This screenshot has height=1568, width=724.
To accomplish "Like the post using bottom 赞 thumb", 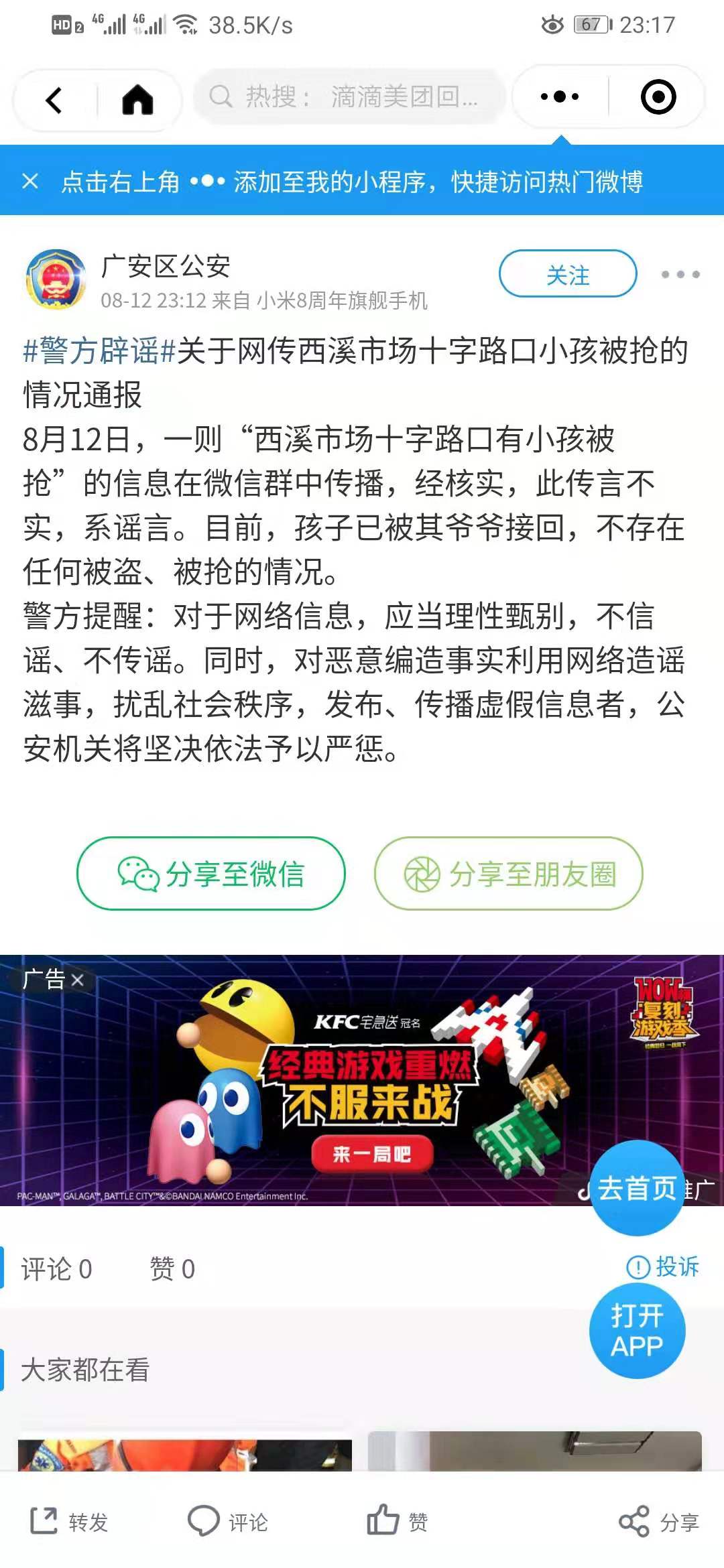I will [x=397, y=1520].
